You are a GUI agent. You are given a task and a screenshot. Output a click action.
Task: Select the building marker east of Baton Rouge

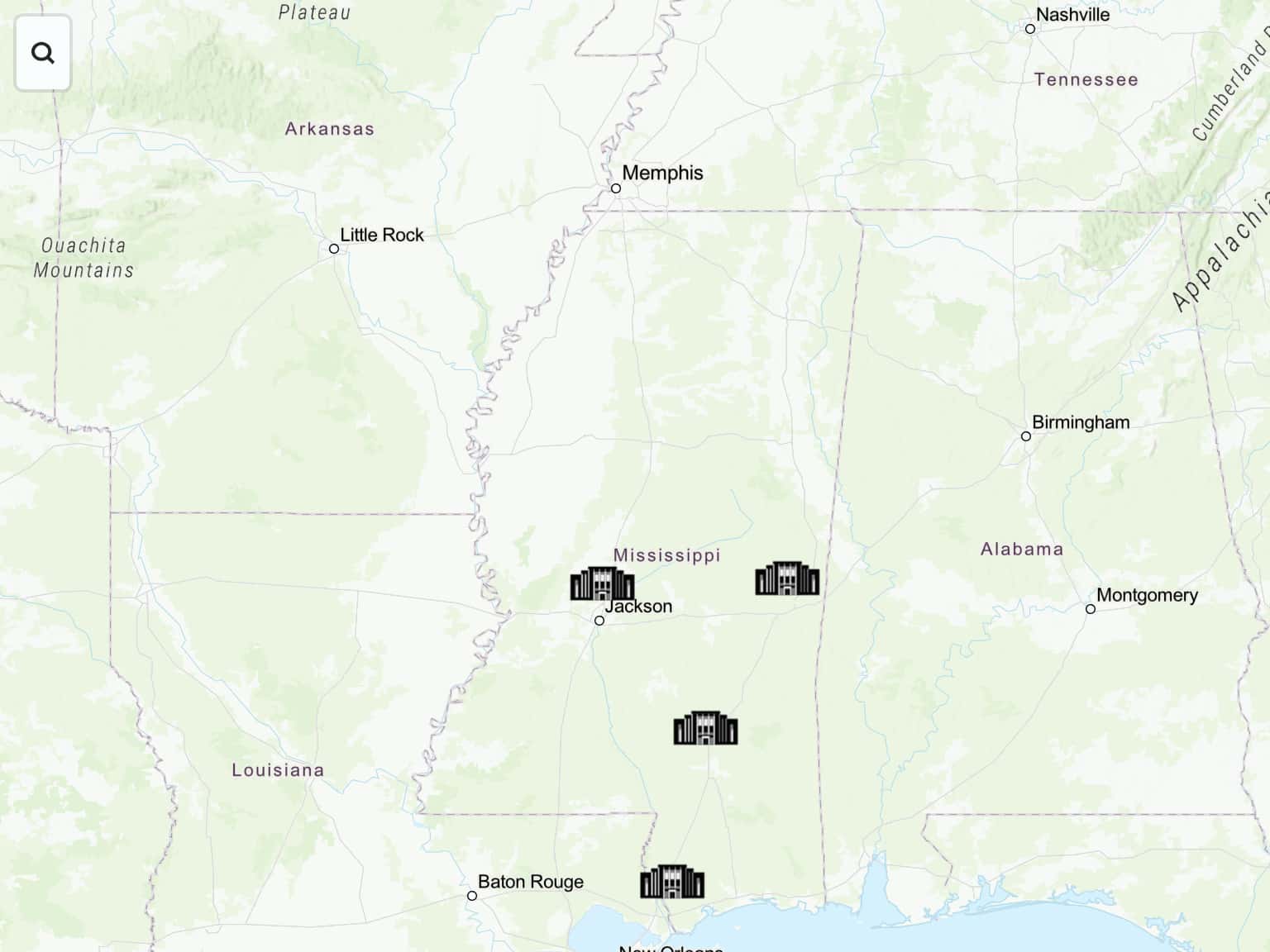click(x=672, y=882)
